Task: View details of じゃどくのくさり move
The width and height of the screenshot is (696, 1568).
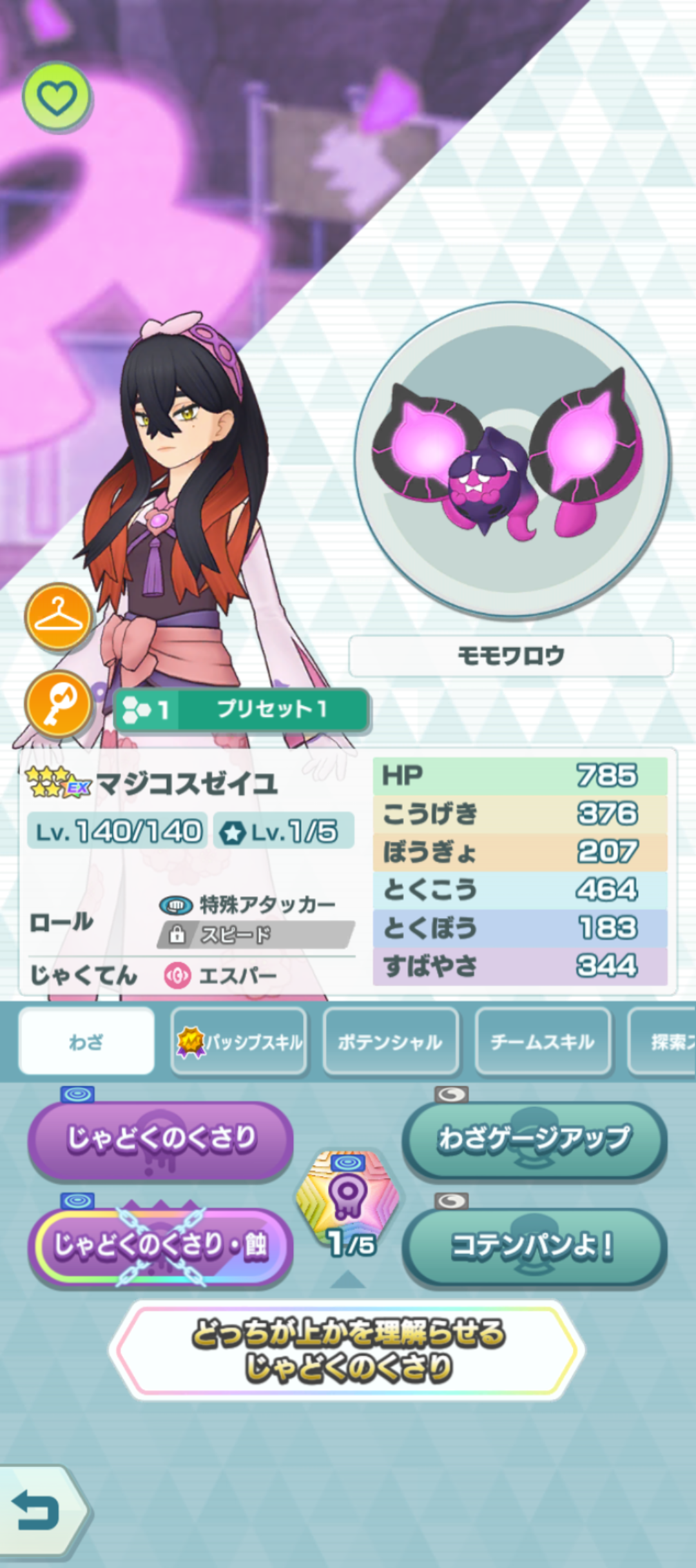Action: click(160, 1140)
